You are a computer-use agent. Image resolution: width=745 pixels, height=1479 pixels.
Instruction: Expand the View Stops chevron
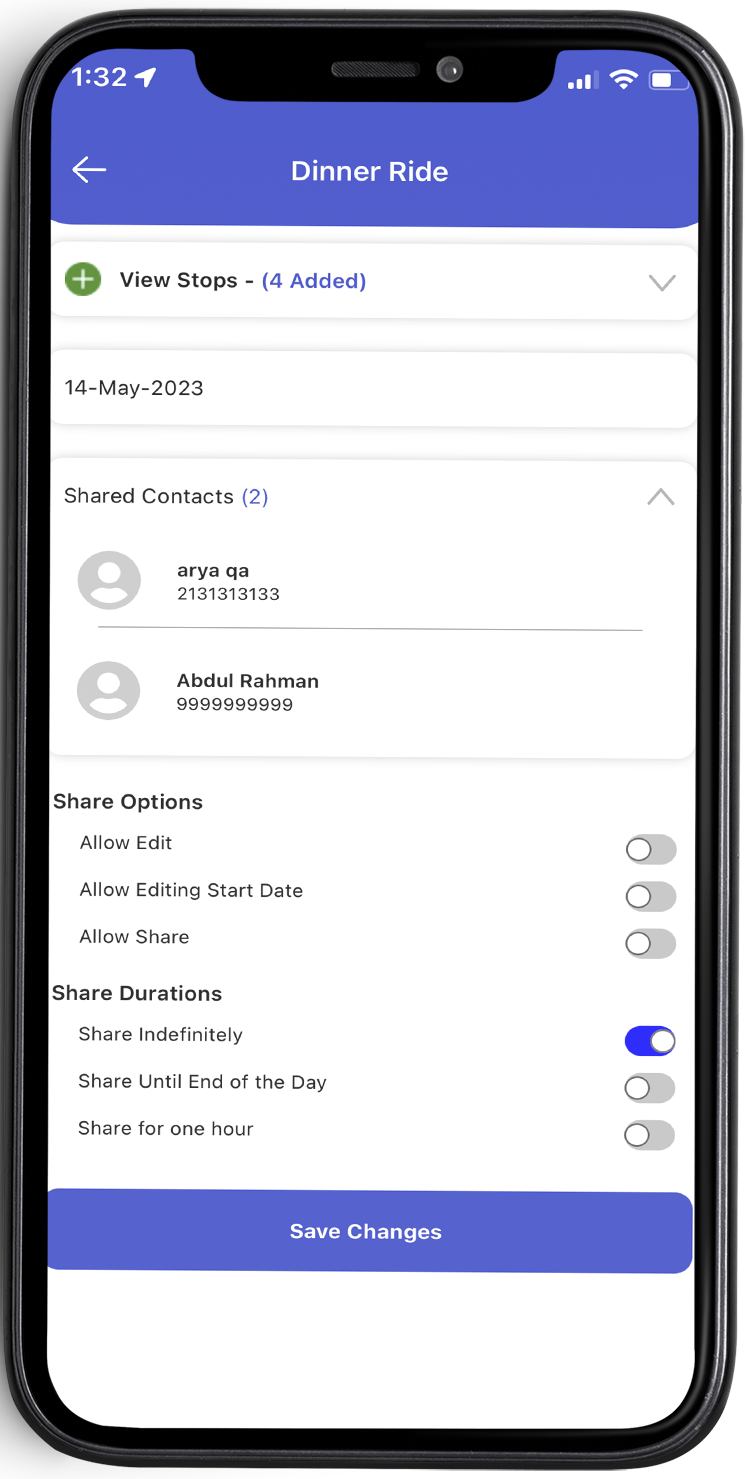coord(662,283)
